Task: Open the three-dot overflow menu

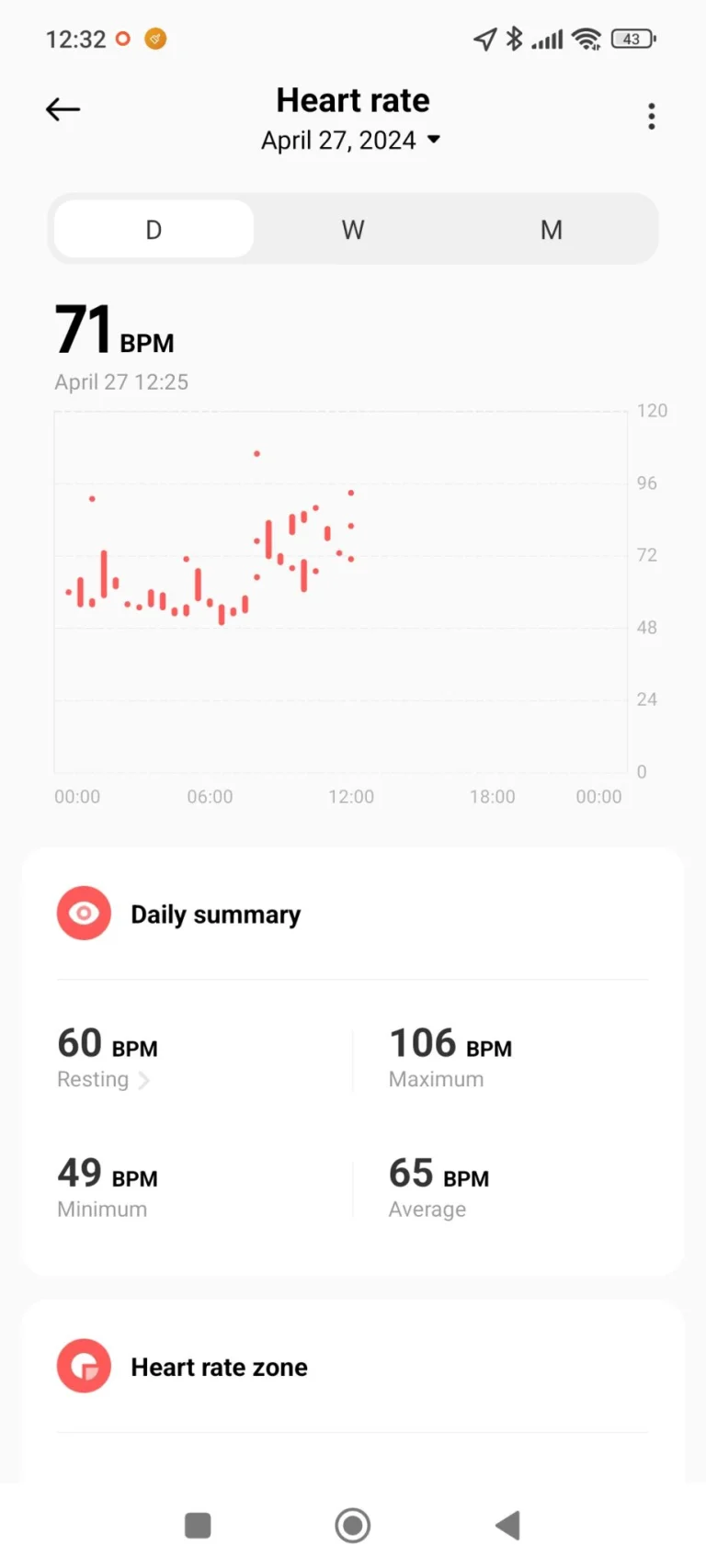Action: (x=651, y=117)
